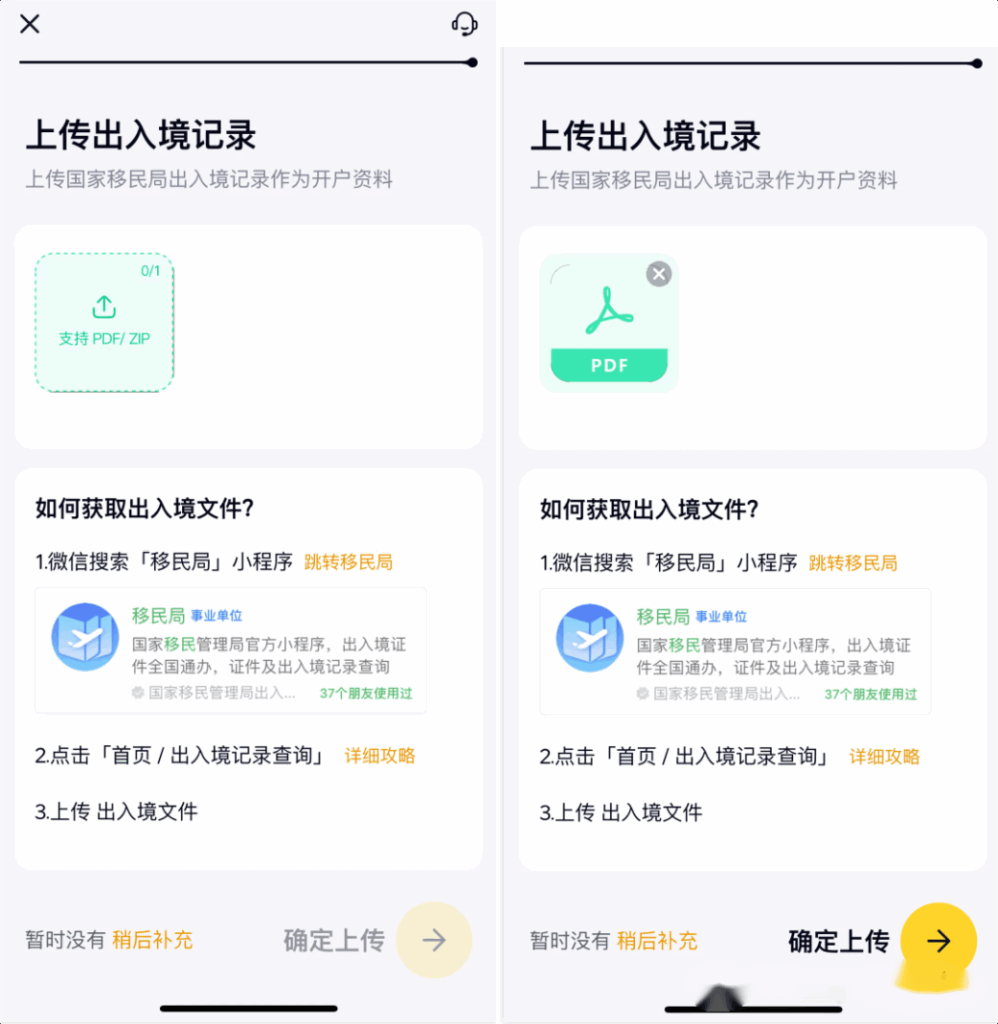Select 支持 PDF/ZIP upload area

coord(104,337)
